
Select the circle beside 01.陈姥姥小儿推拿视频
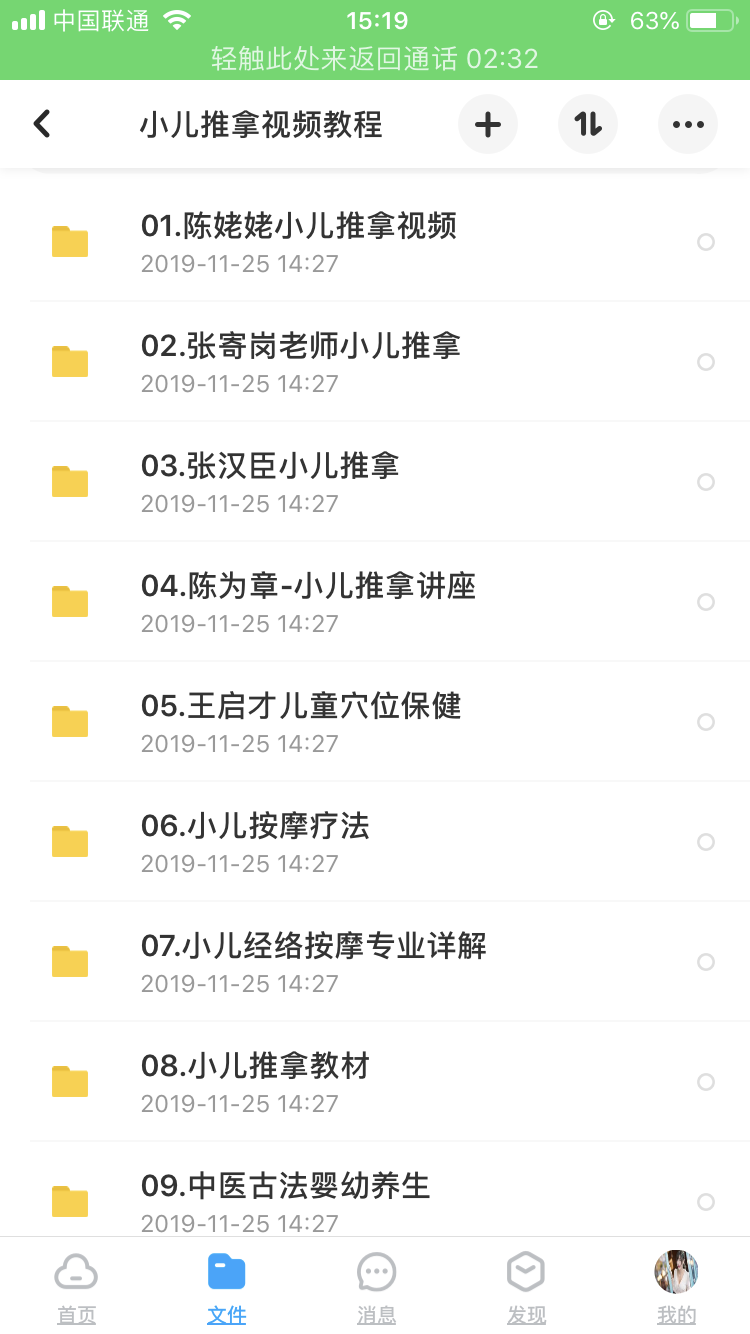coord(706,242)
